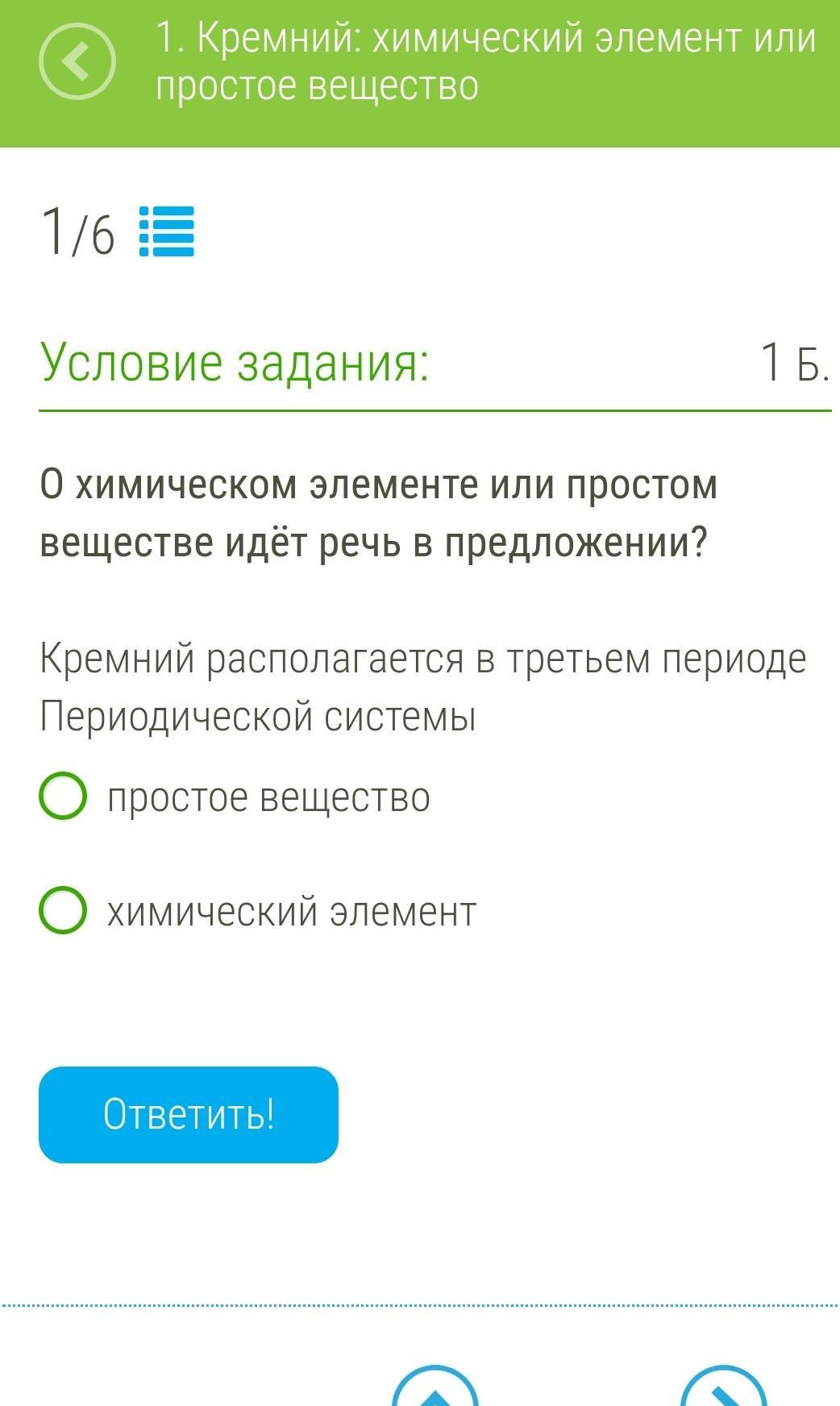
Task: Select the 'простое вещество' option
Action: (63, 797)
